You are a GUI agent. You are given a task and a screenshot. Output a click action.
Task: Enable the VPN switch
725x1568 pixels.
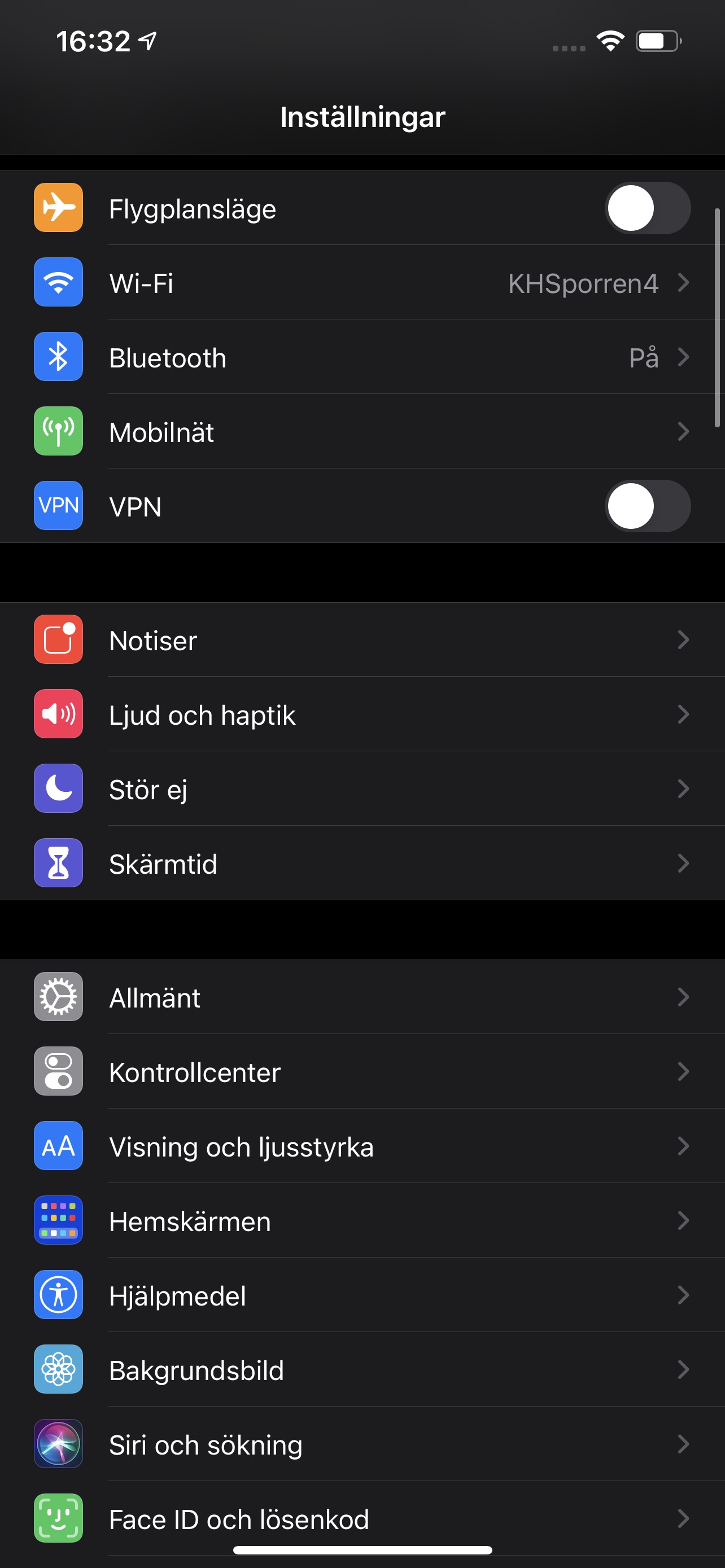click(647, 506)
